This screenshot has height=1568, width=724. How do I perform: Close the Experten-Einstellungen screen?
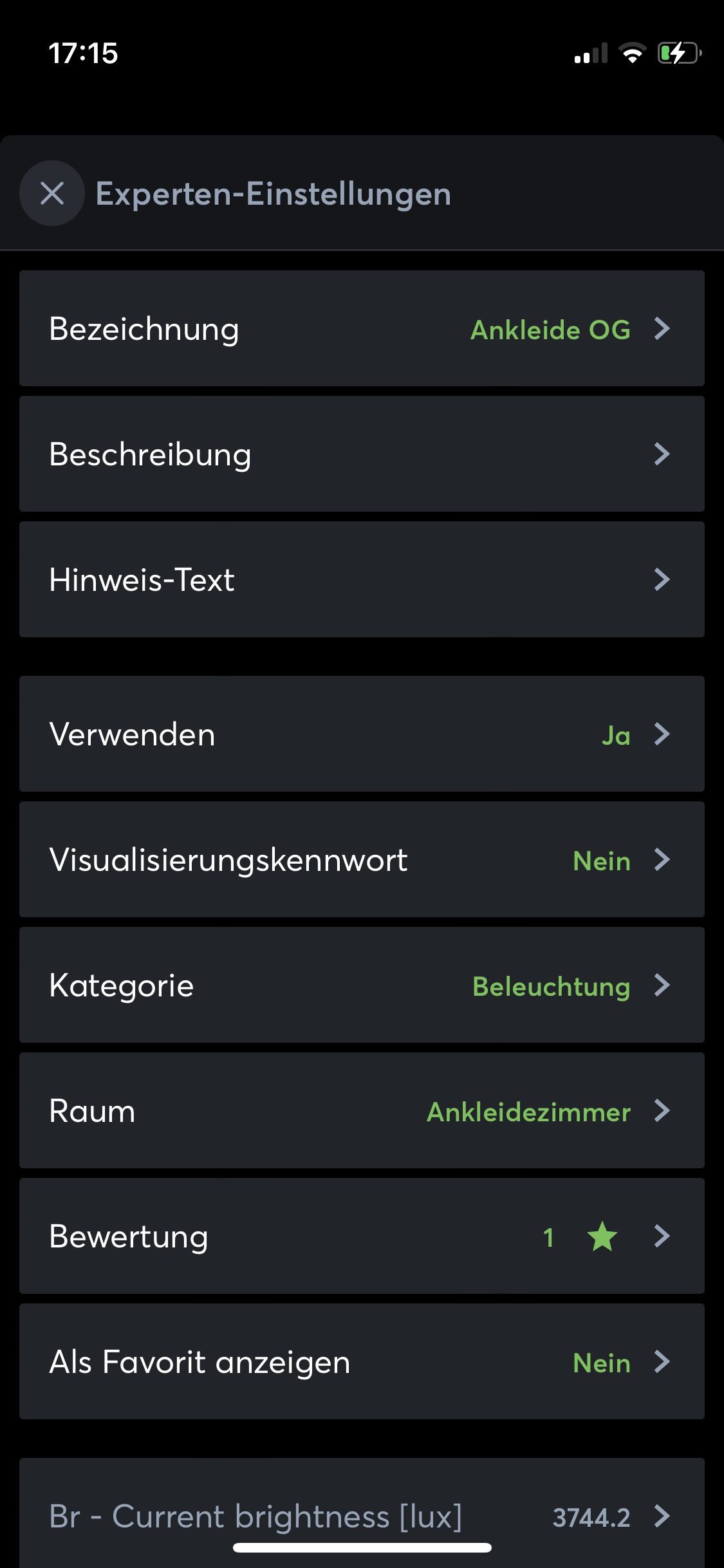coord(52,193)
